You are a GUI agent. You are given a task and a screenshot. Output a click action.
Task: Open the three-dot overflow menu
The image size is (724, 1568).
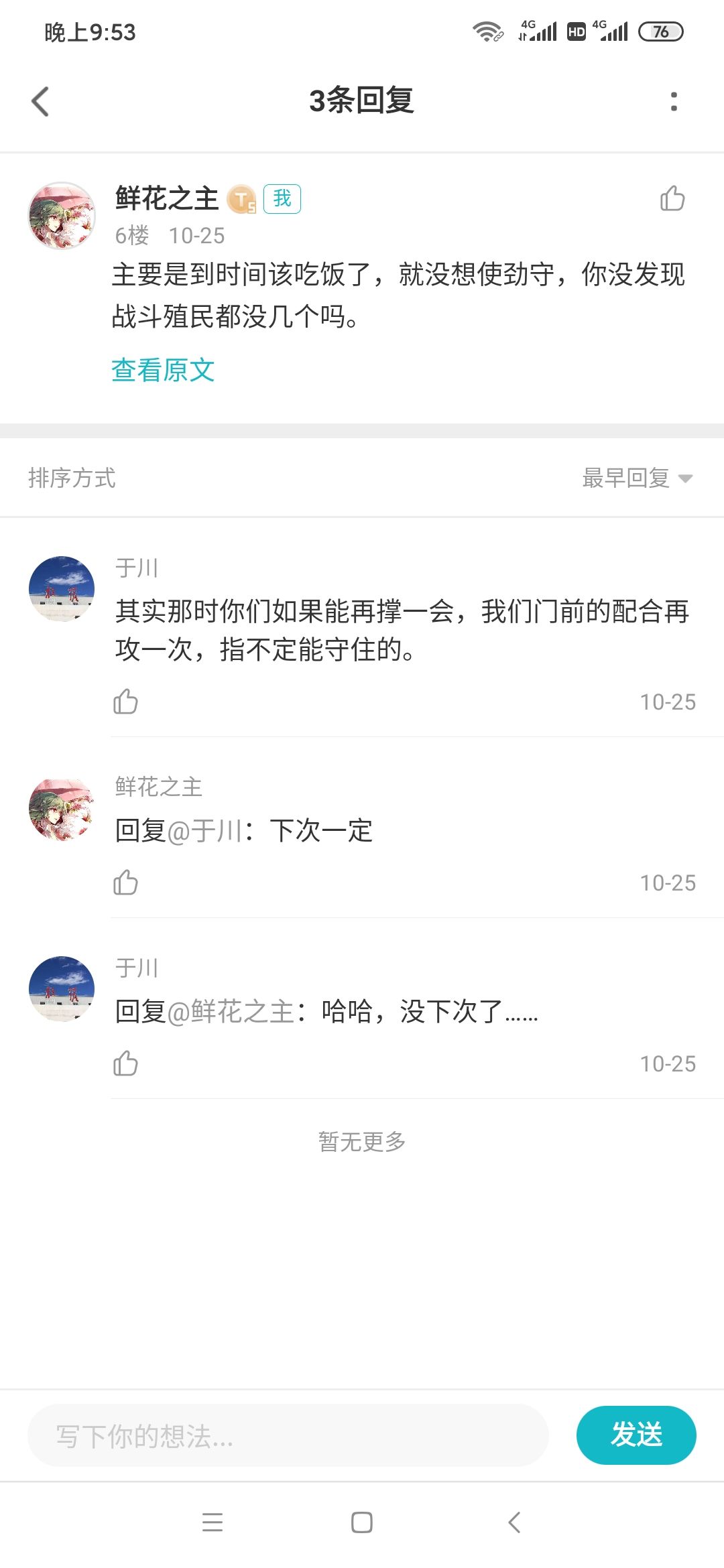coord(674,102)
